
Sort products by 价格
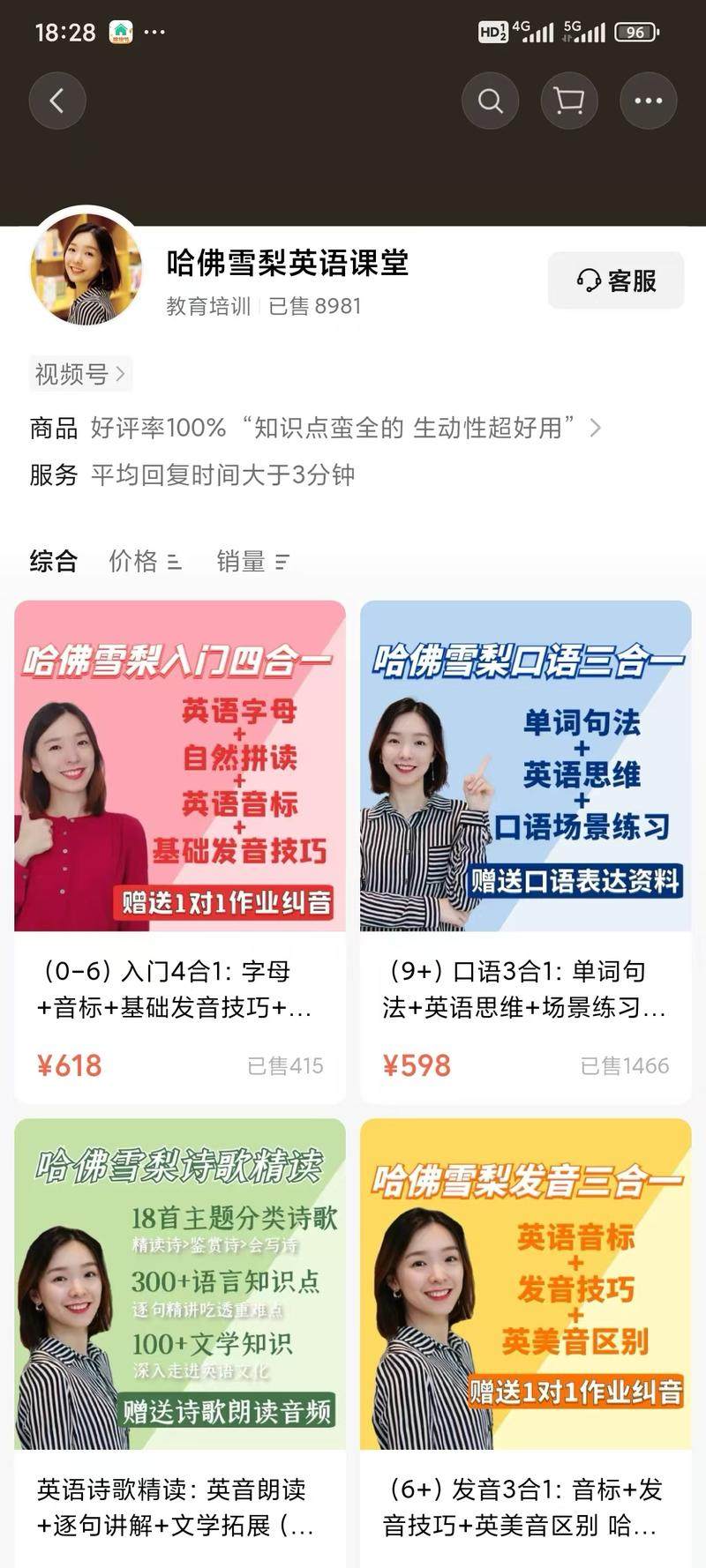[144, 561]
